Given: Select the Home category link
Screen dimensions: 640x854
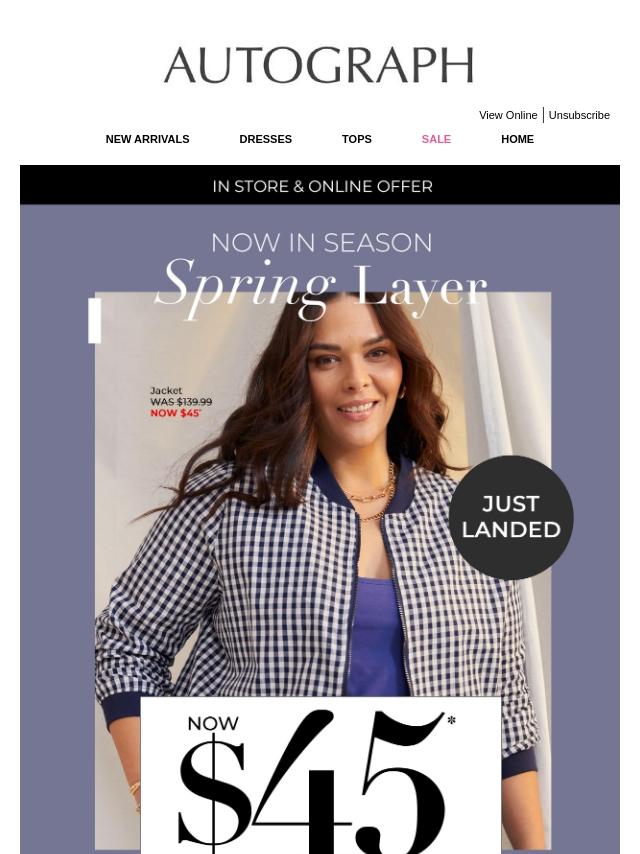Looking at the screenshot, I should click(517, 139).
